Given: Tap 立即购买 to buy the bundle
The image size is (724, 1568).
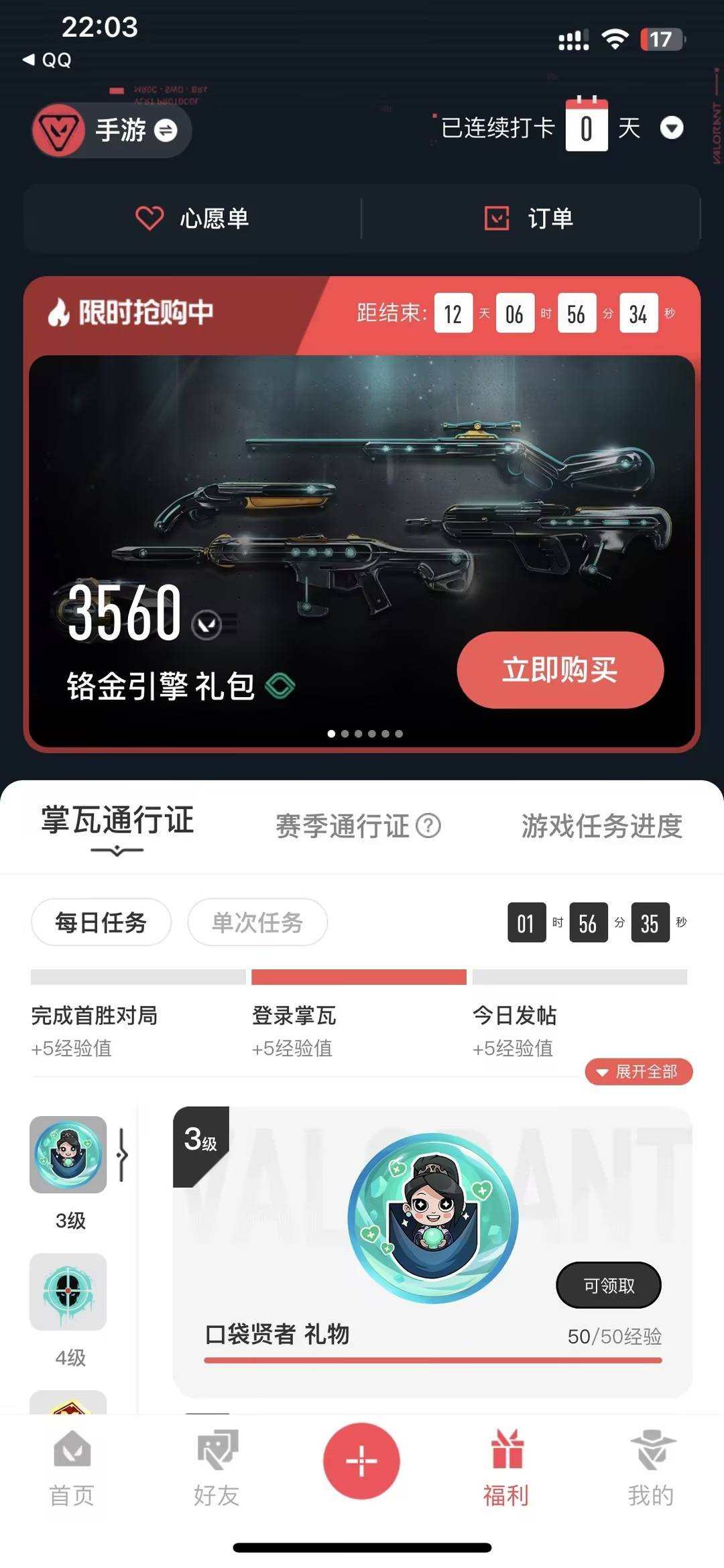Looking at the screenshot, I should point(560,671).
